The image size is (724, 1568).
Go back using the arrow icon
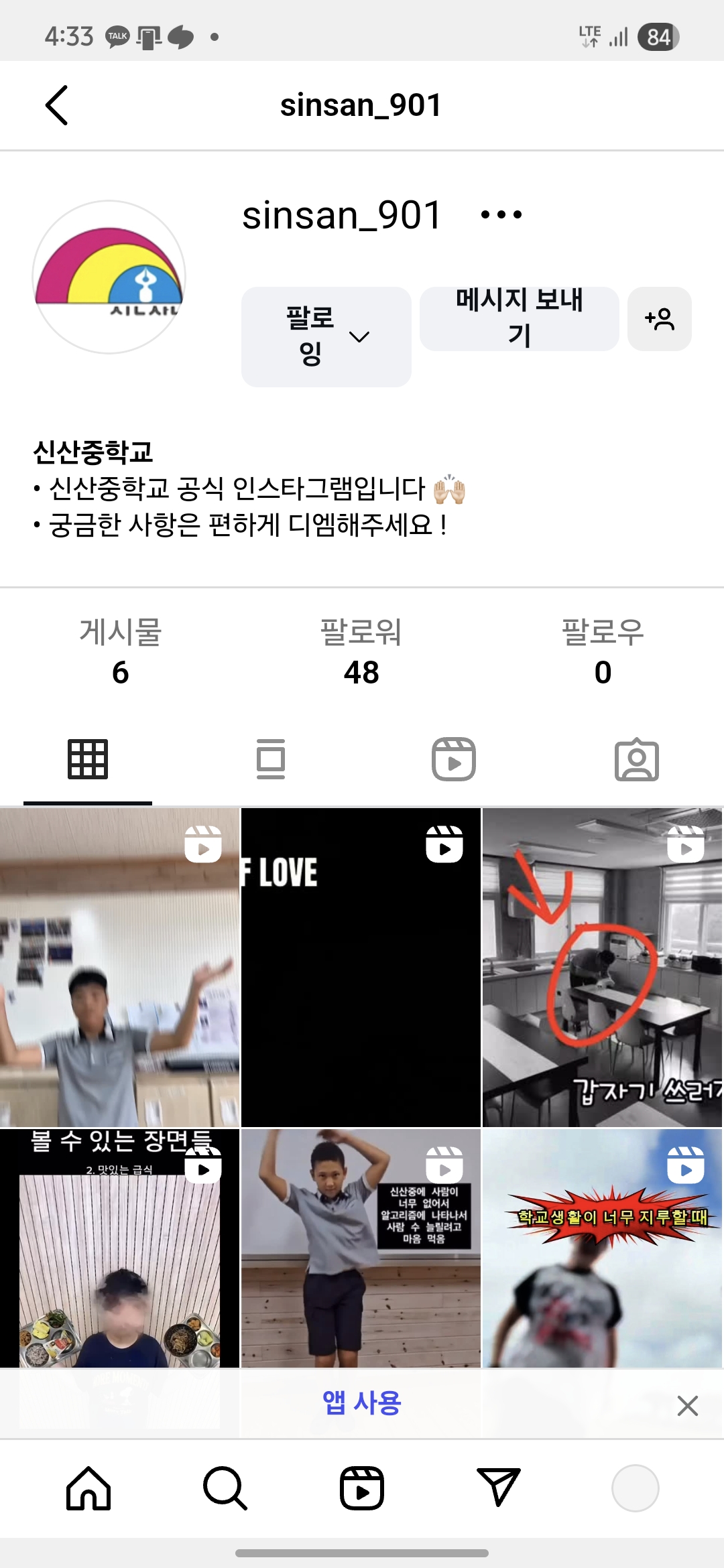point(57,105)
